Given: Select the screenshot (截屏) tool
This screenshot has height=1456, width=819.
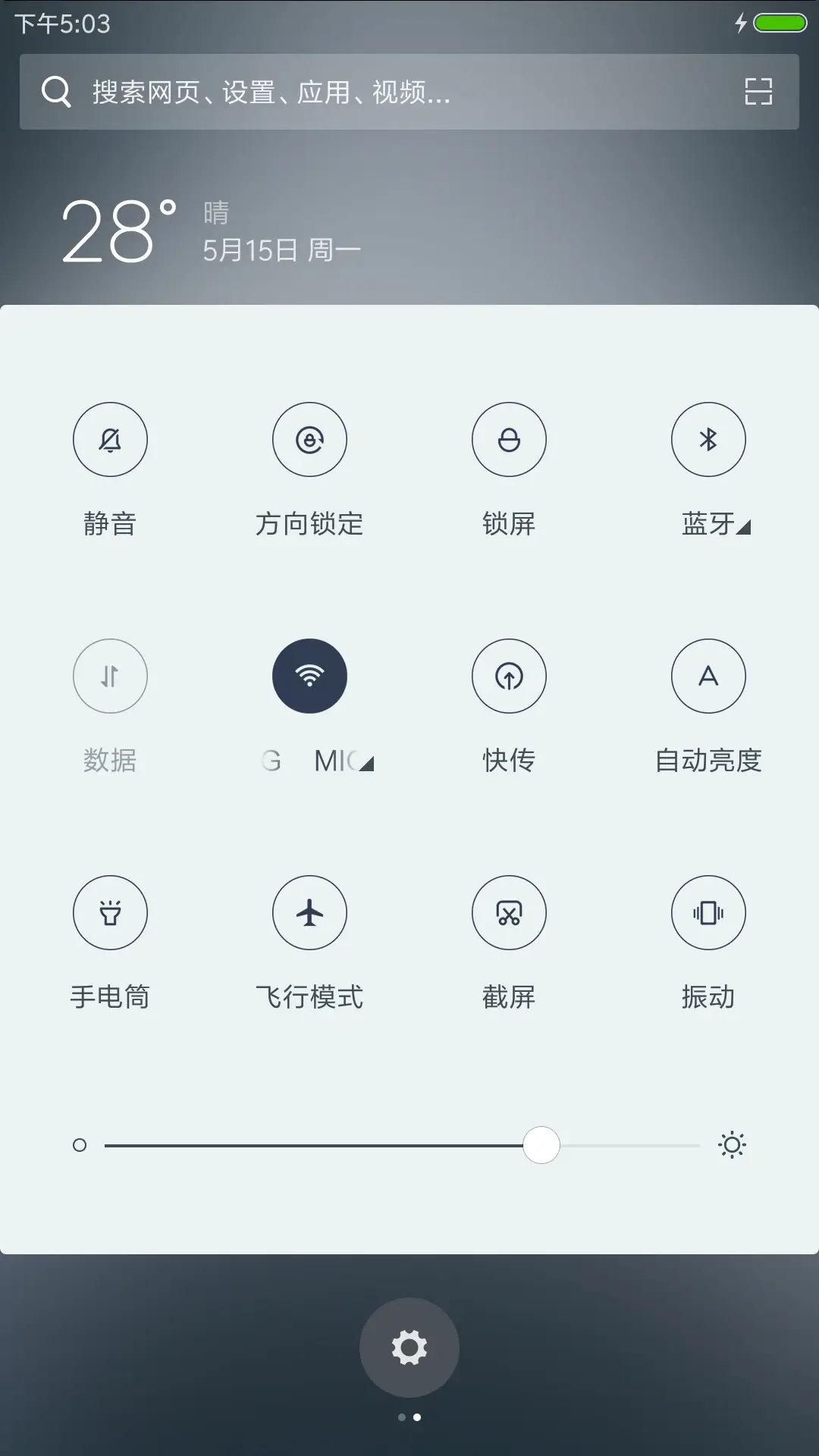Looking at the screenshot, I should 509,912.
